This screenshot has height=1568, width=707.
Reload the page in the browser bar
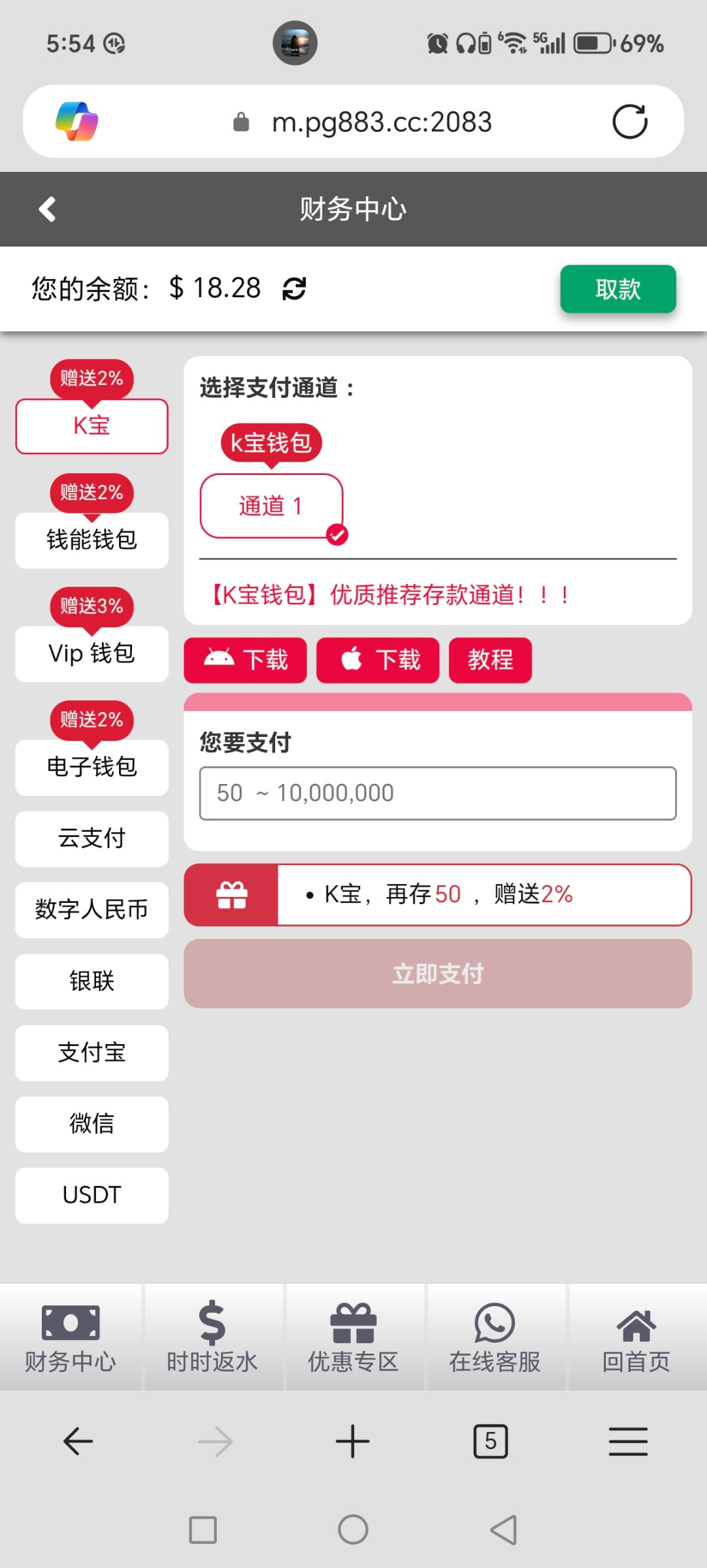[x=630, y=122]
